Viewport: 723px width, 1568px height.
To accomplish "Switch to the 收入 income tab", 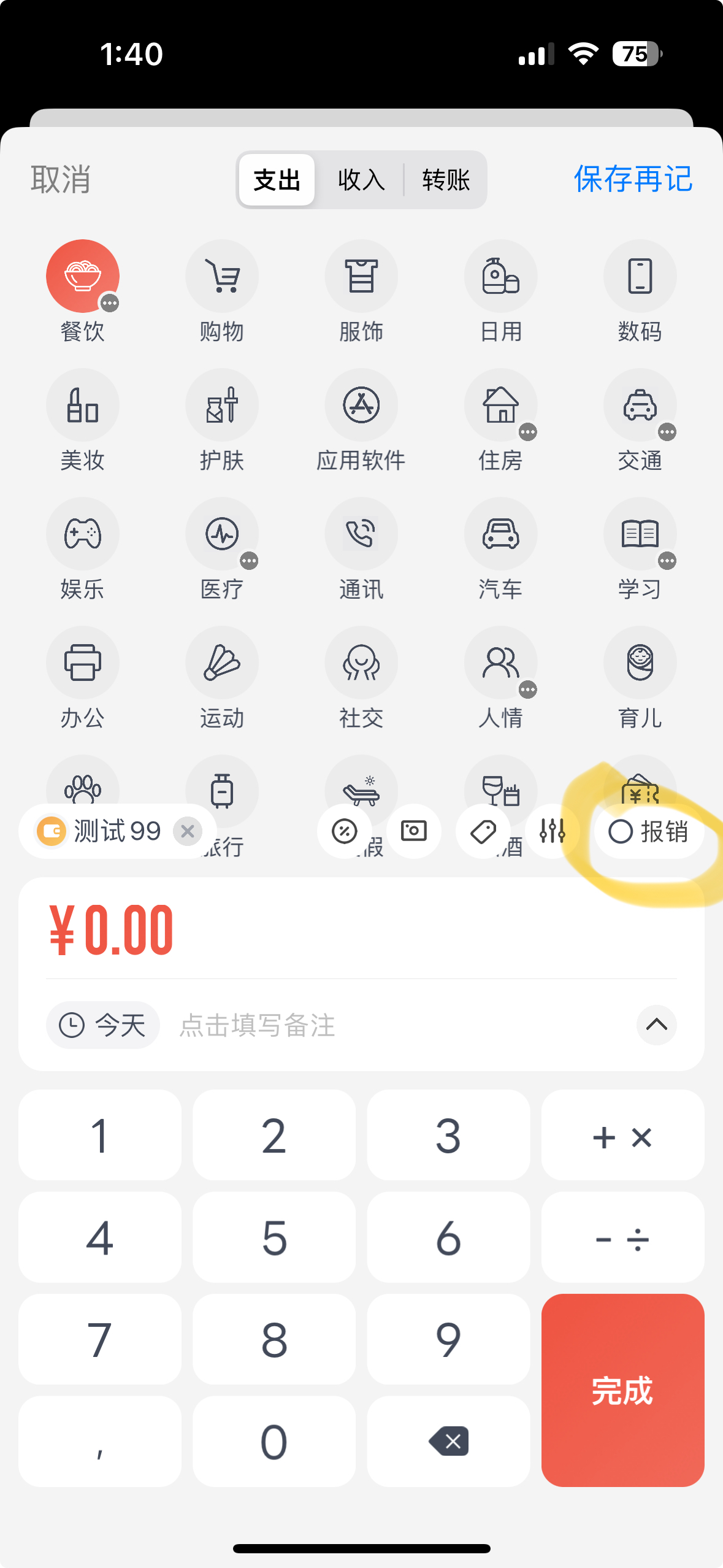I will pos(361,180).
